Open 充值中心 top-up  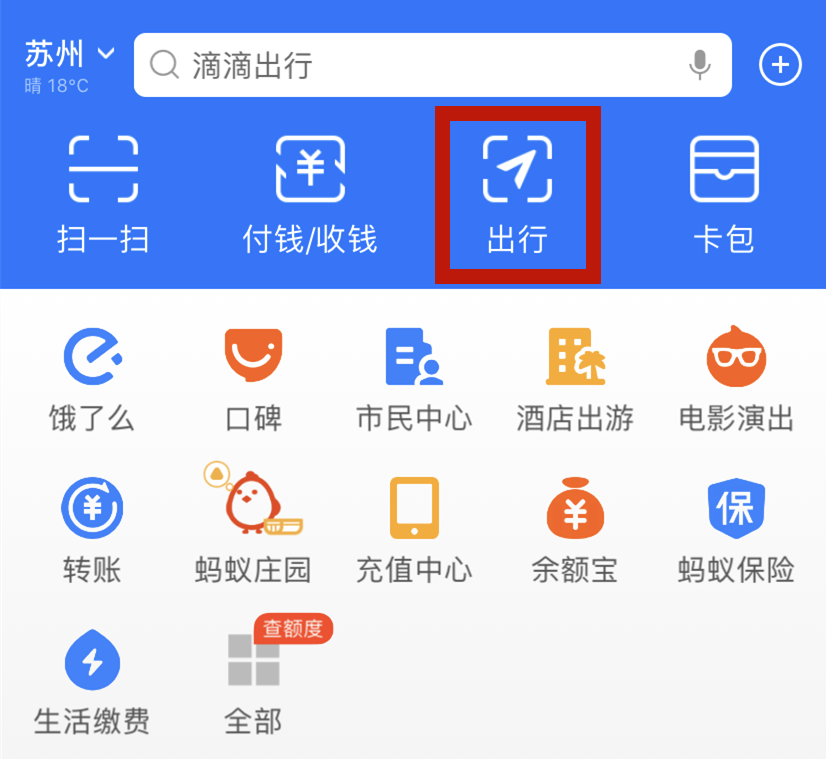click(x=414, y=530)
